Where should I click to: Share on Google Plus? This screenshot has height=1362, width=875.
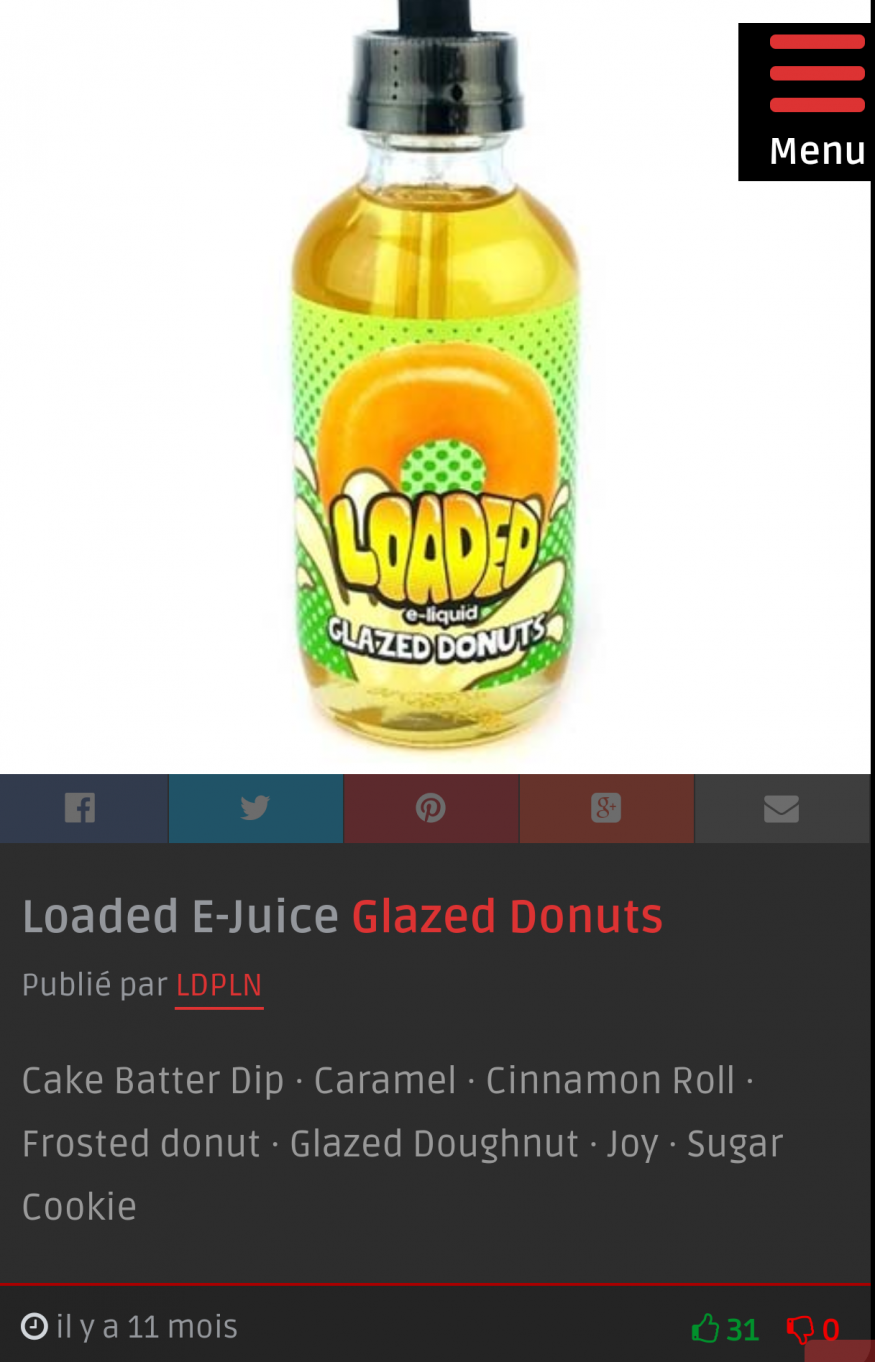pyautogui.click(x=606, y=808)
